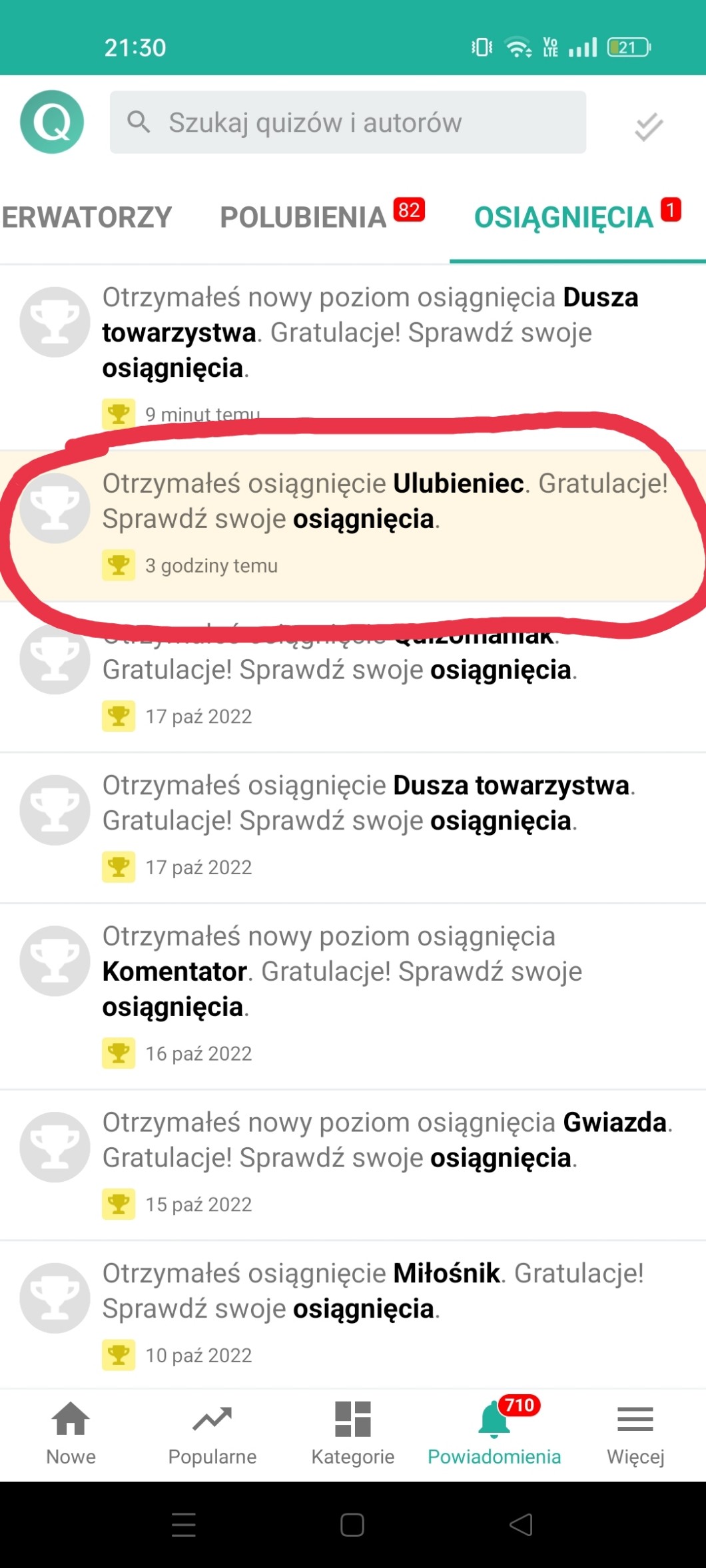Open the Q app logo
The image size is (706, 1568).
(52, 122)
